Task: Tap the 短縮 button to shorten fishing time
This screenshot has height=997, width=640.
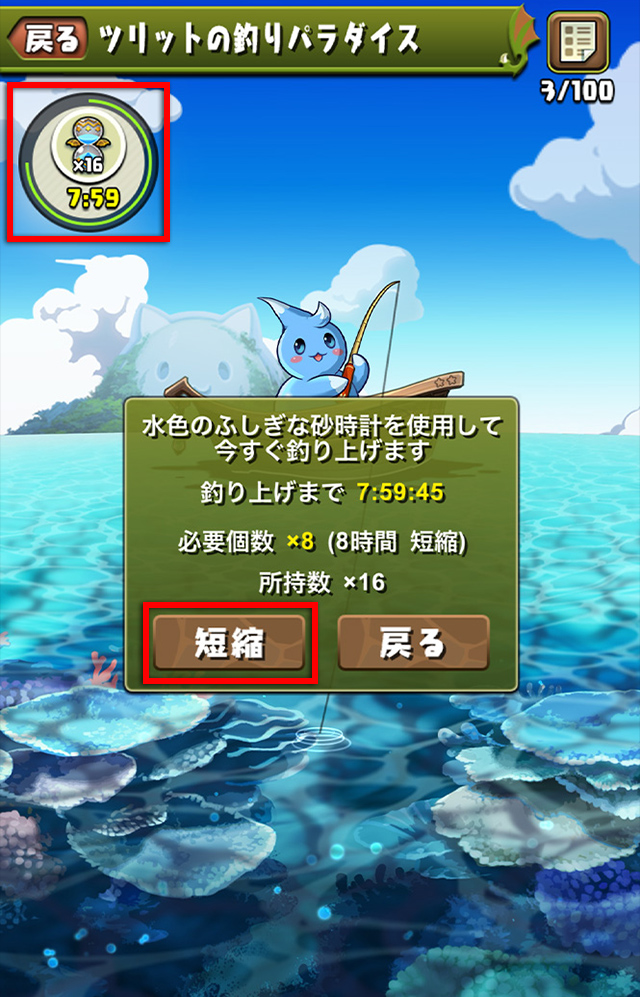Action: (x=229, y=644)
